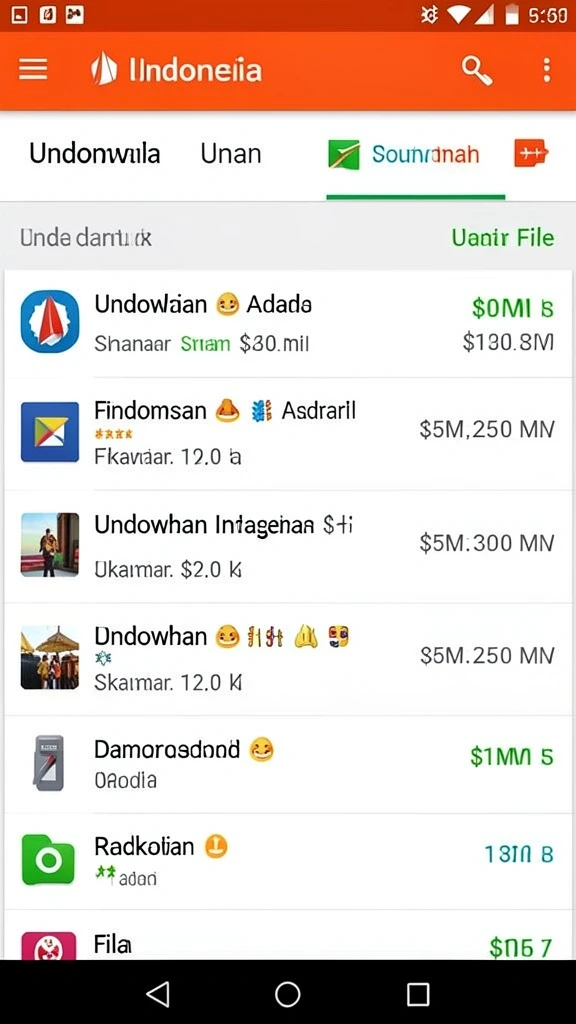
Task: Switch to the Undonwula tab
Action: coord(95,154)
